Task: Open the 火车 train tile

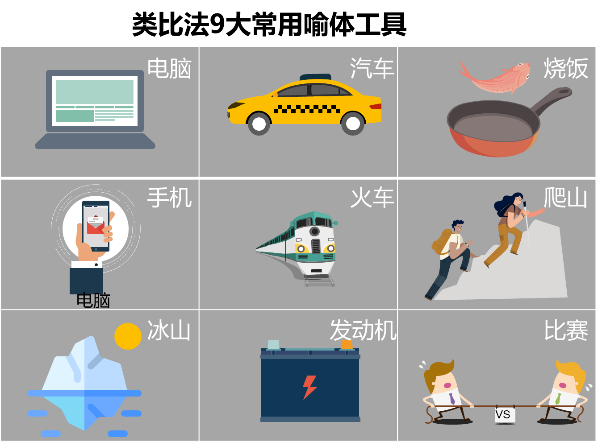Action: pos(298,244)
